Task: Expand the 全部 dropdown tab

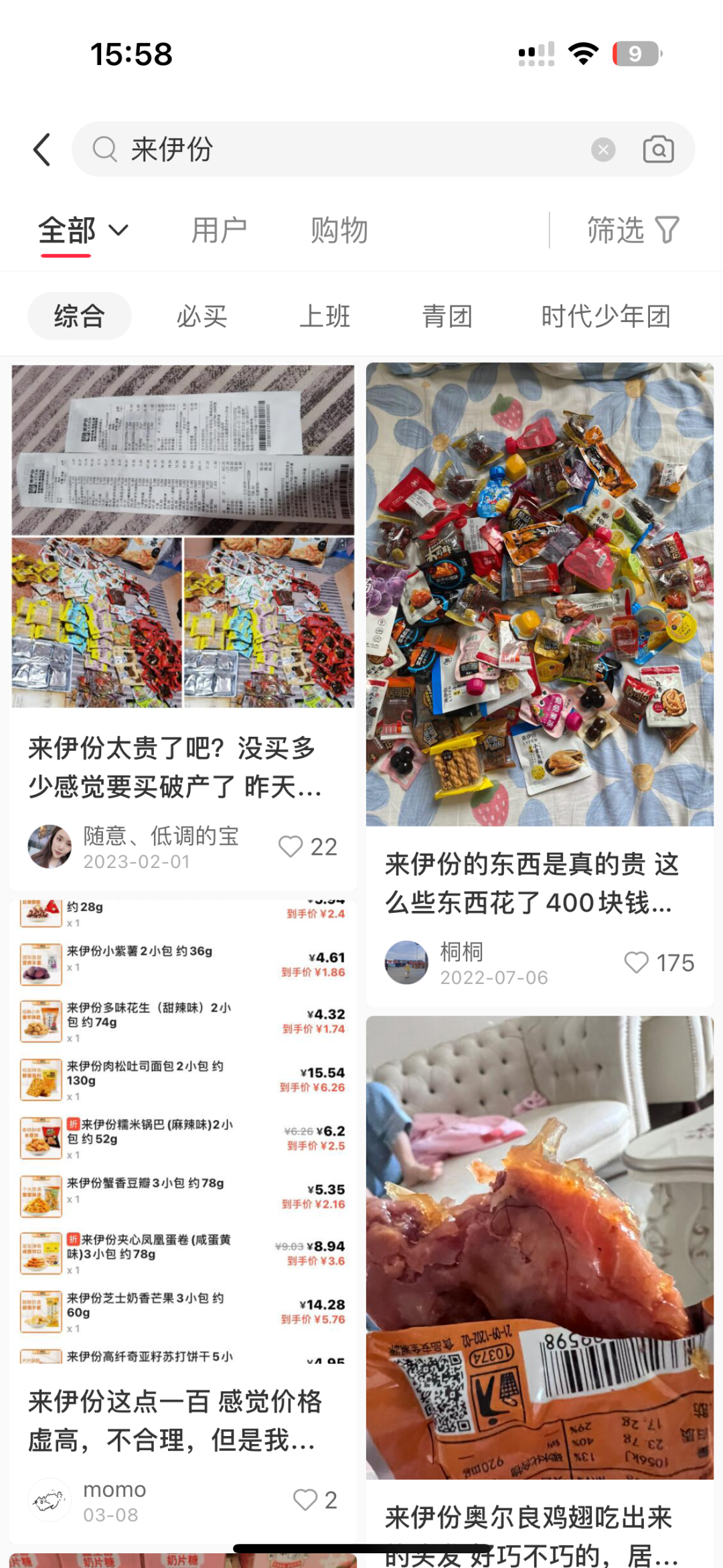Action: coord(83,230)
